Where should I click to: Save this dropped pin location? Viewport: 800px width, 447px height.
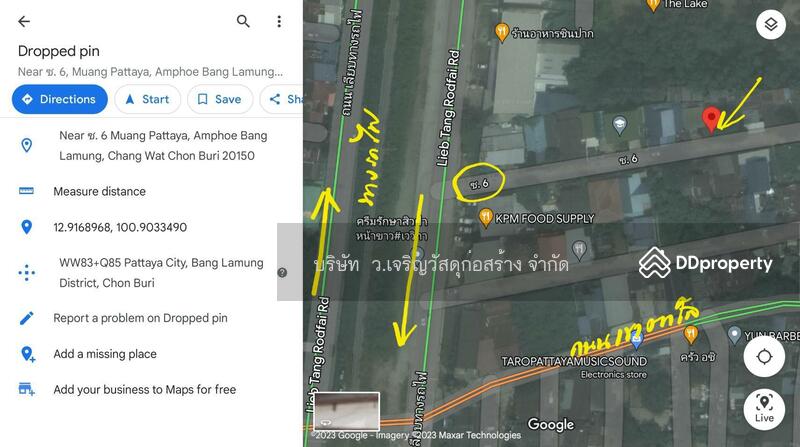coord(218,99)
